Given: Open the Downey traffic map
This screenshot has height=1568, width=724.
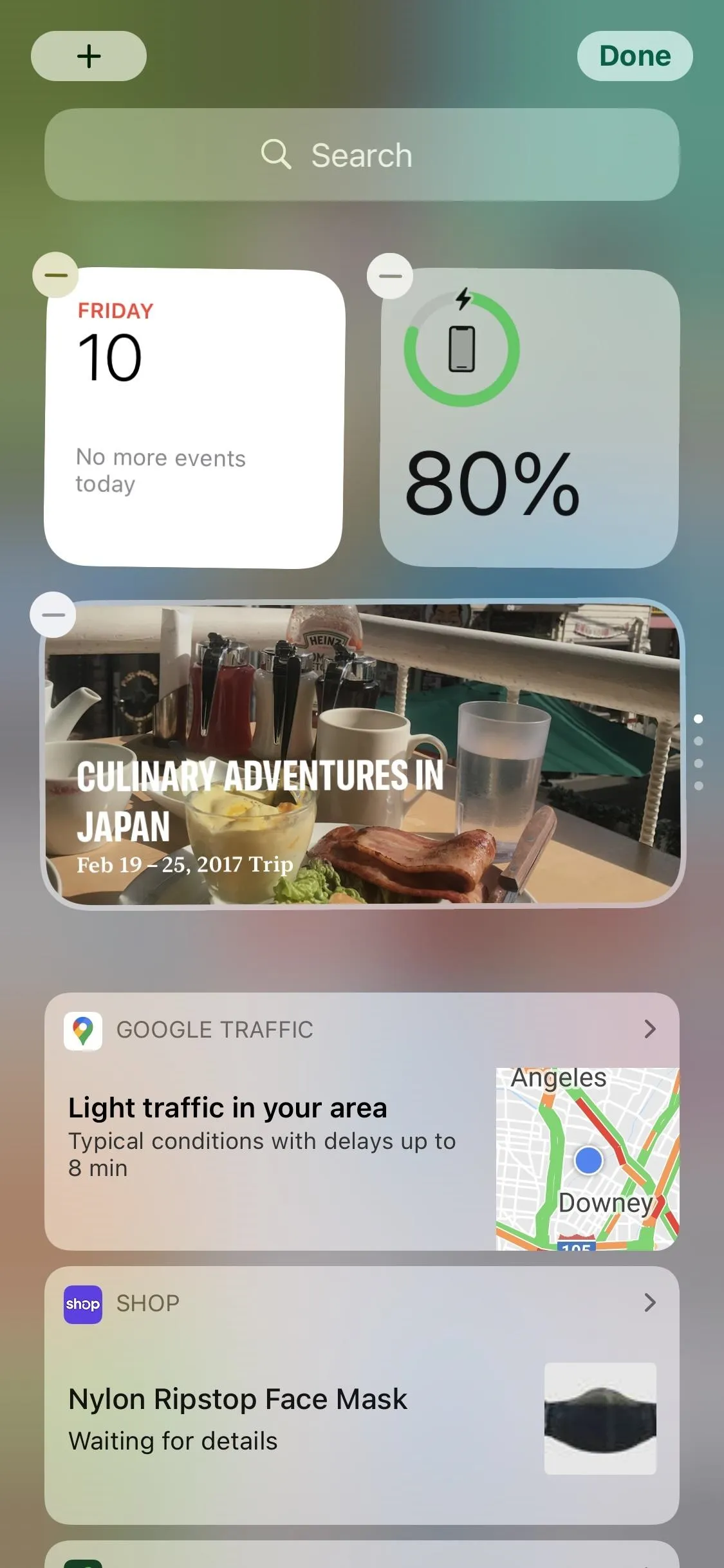Looking at the screenshot, I should click(588, 1159).
